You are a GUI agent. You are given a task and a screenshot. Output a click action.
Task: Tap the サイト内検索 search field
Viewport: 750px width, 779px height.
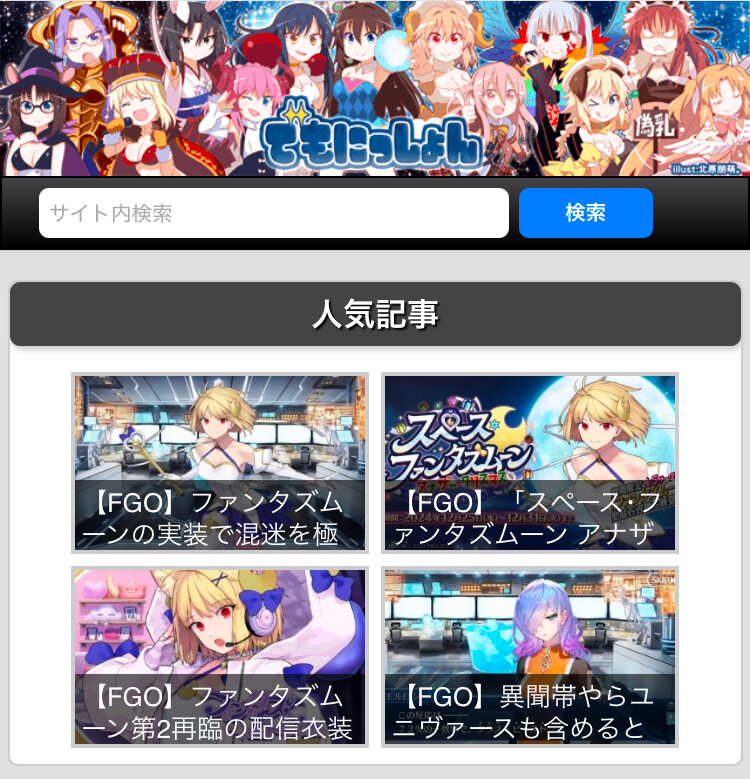pos(274,213)
